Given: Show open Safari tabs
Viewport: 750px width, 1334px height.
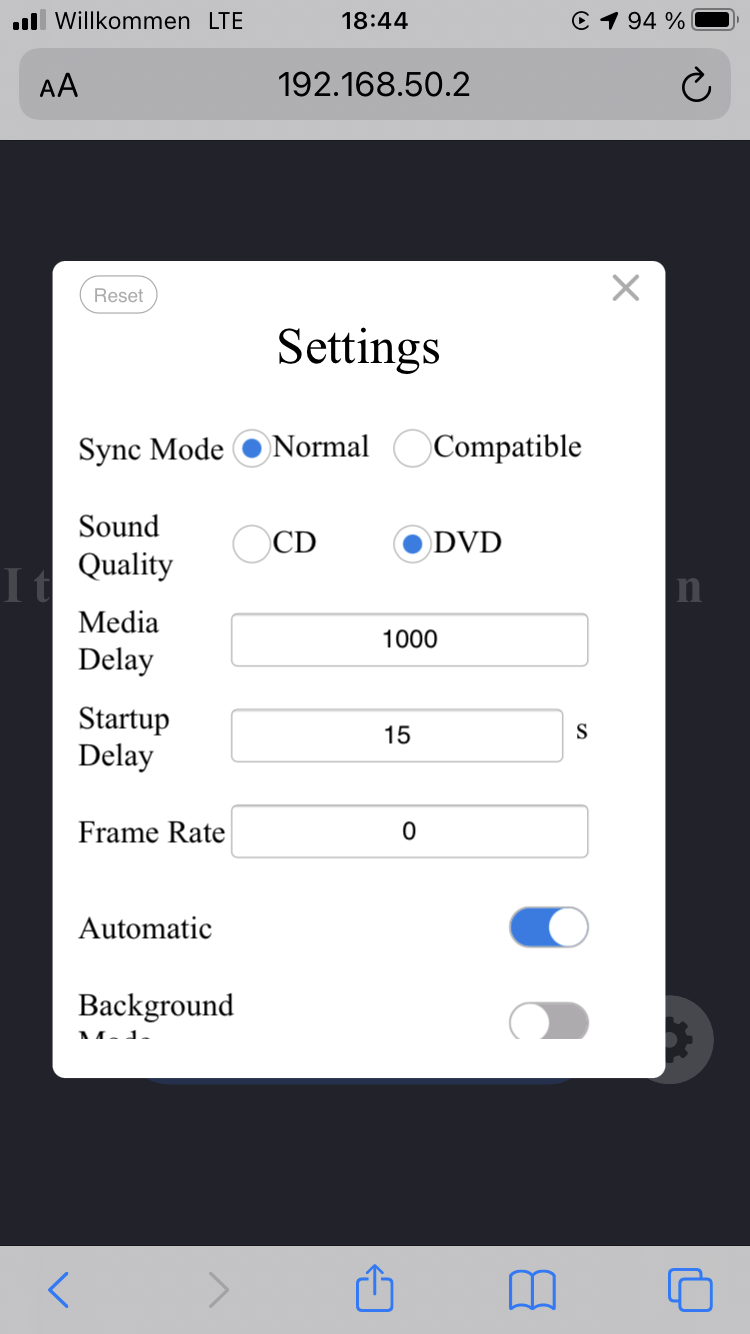Looking at the screenshot, I should click(690, 1289).
